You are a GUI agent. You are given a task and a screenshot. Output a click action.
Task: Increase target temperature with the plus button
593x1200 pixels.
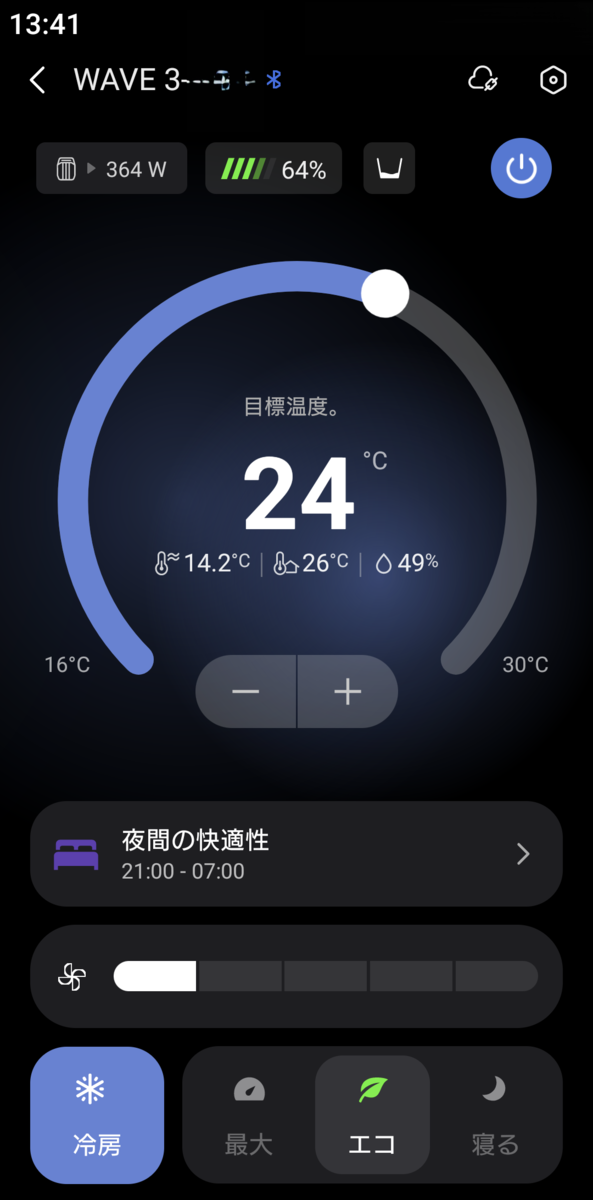[x=348, y=692]
